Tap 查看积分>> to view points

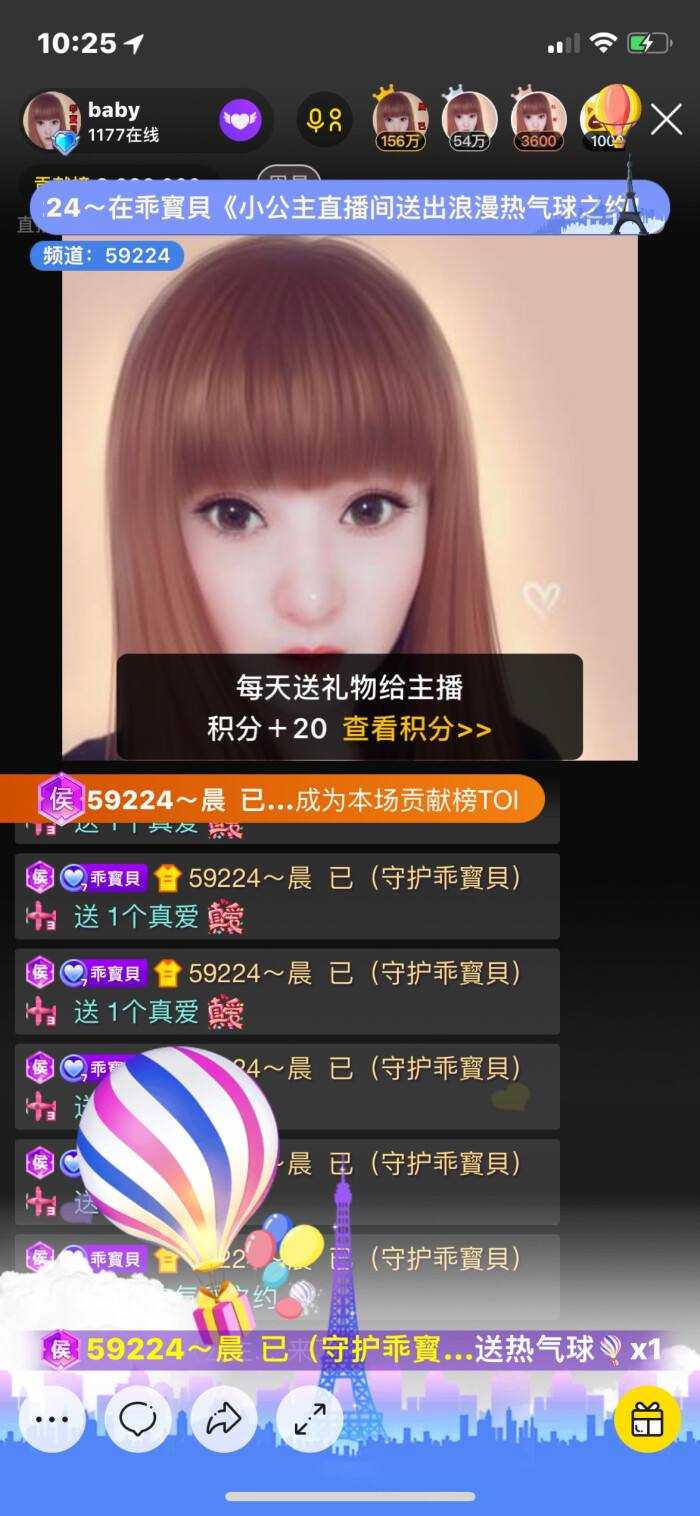pyautogui.click(x=417, y=728)
